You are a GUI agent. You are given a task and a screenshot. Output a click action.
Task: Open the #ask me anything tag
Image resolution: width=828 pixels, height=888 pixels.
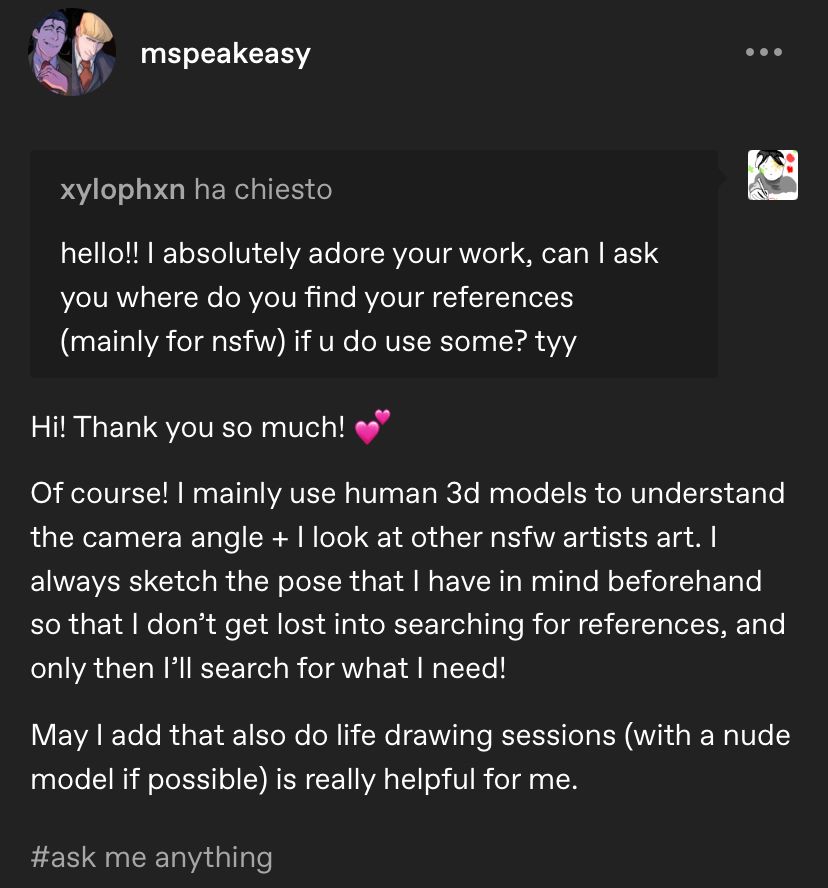(152, 857)
